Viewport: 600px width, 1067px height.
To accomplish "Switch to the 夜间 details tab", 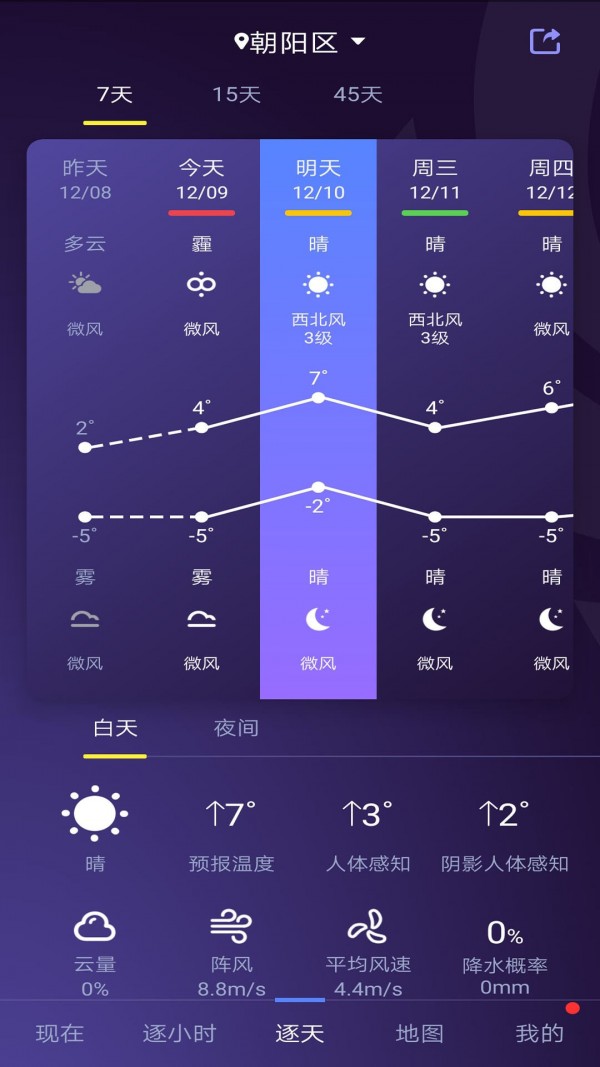I will 236,728.
